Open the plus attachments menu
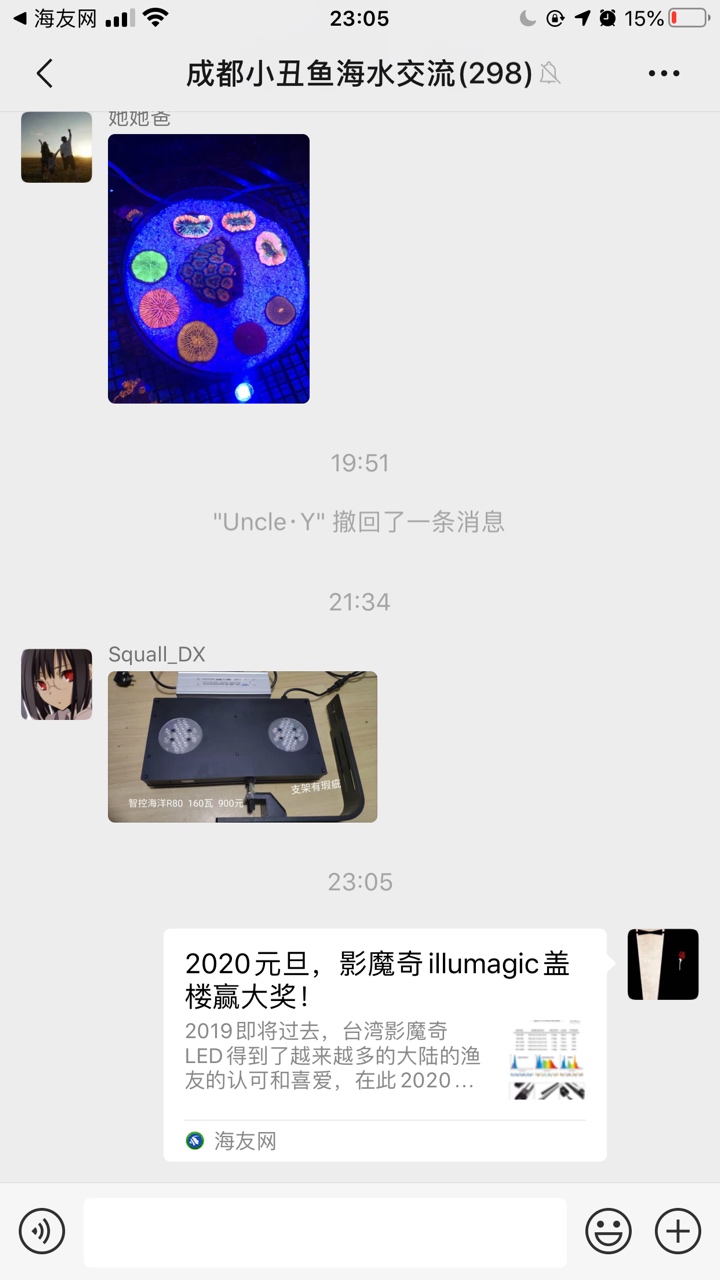Image resolution: width=720 pixels, height=1280 pixels. [x=677, y=1231]
